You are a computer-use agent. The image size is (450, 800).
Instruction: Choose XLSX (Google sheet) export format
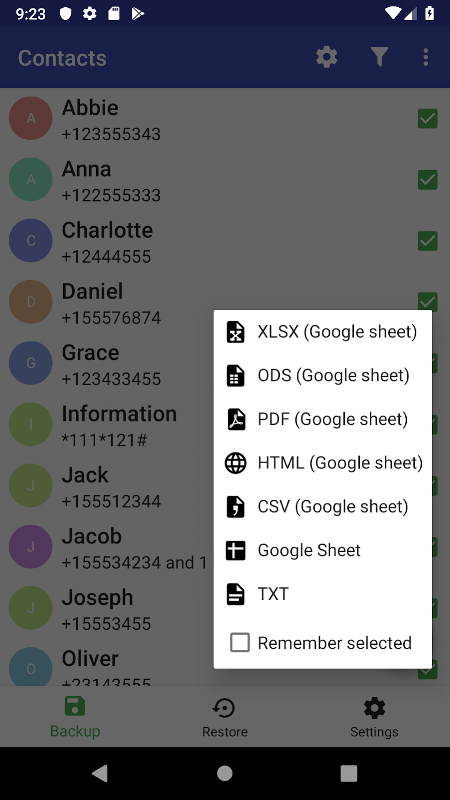pos(322,332)
